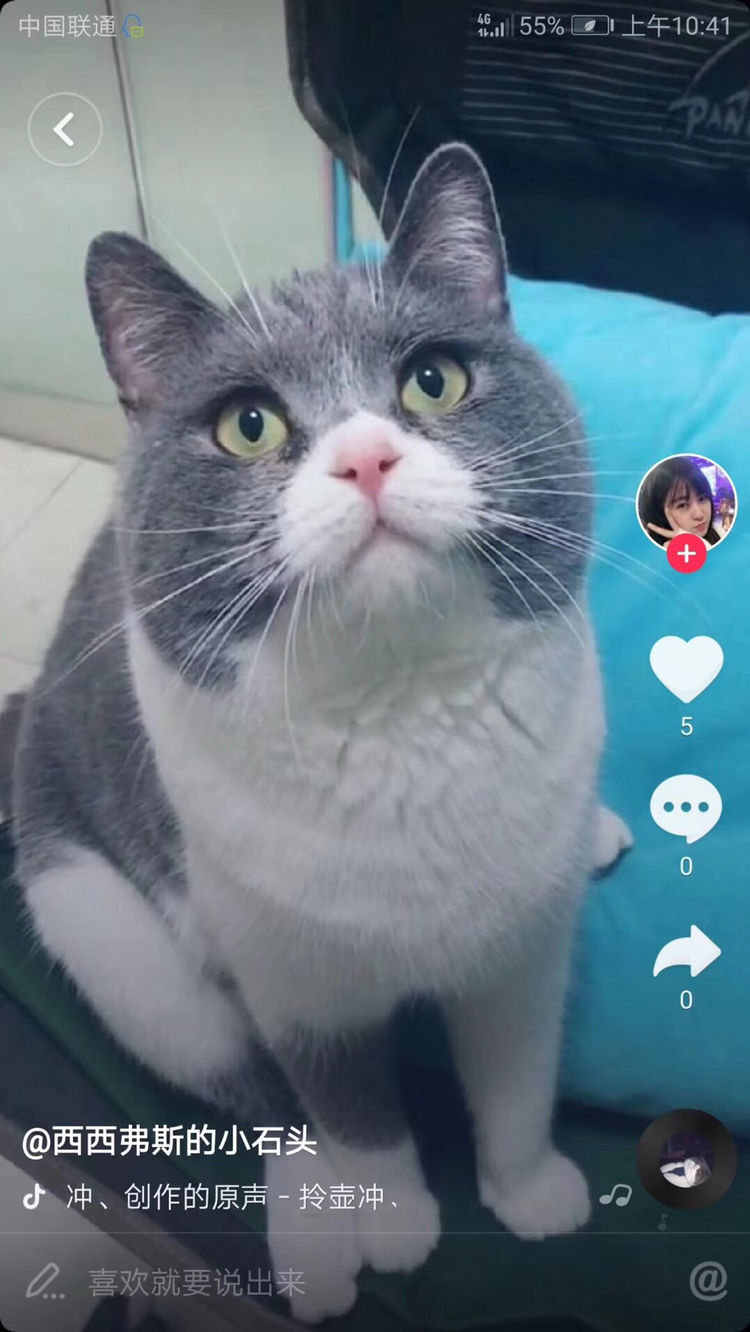750x1332 pixels.
Task: Follow the creator via red plus badge
Action: click(x=686, y=553)
